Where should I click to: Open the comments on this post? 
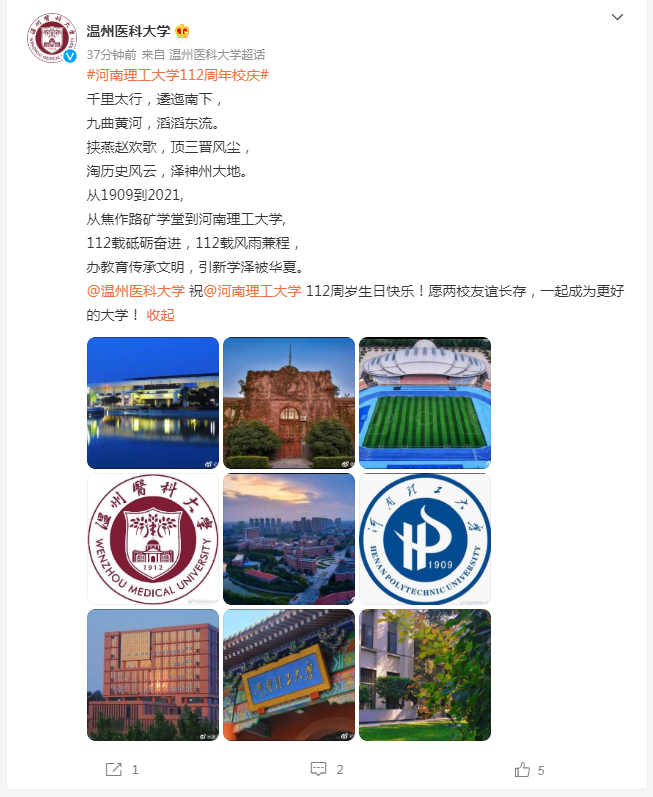326,769
